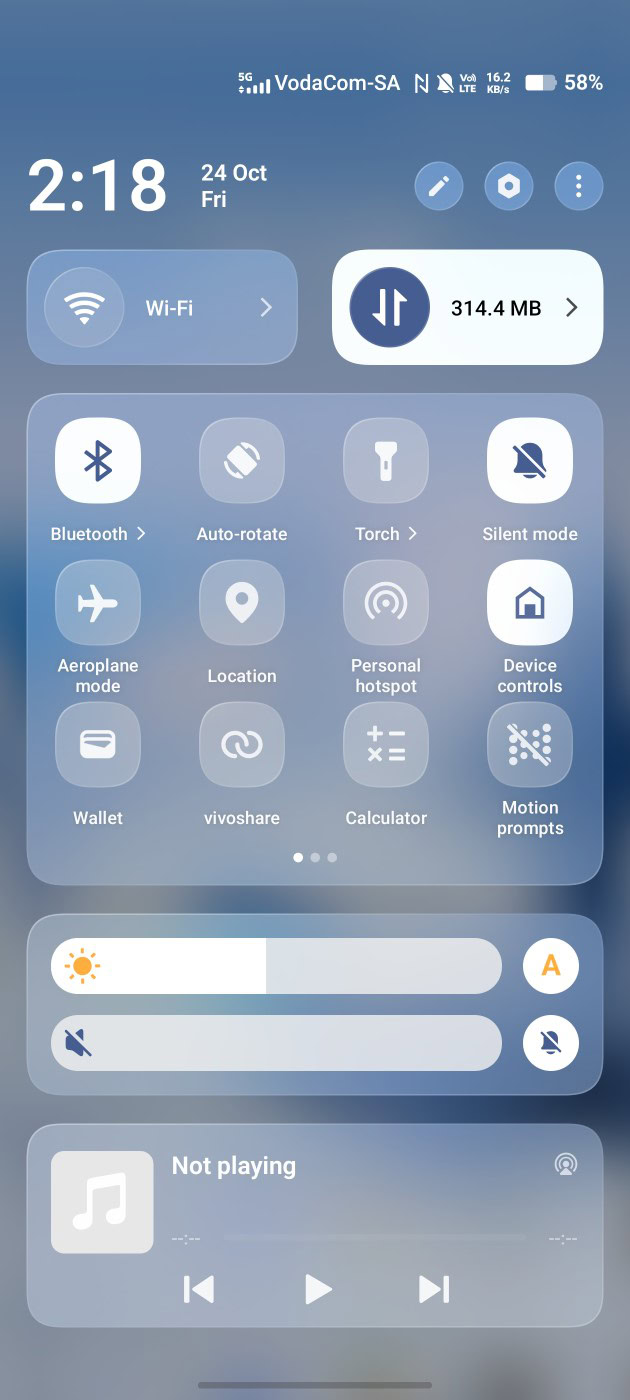The image size is (630, 1400).
Task: Turn on Location
Action: tap(242, 603)
